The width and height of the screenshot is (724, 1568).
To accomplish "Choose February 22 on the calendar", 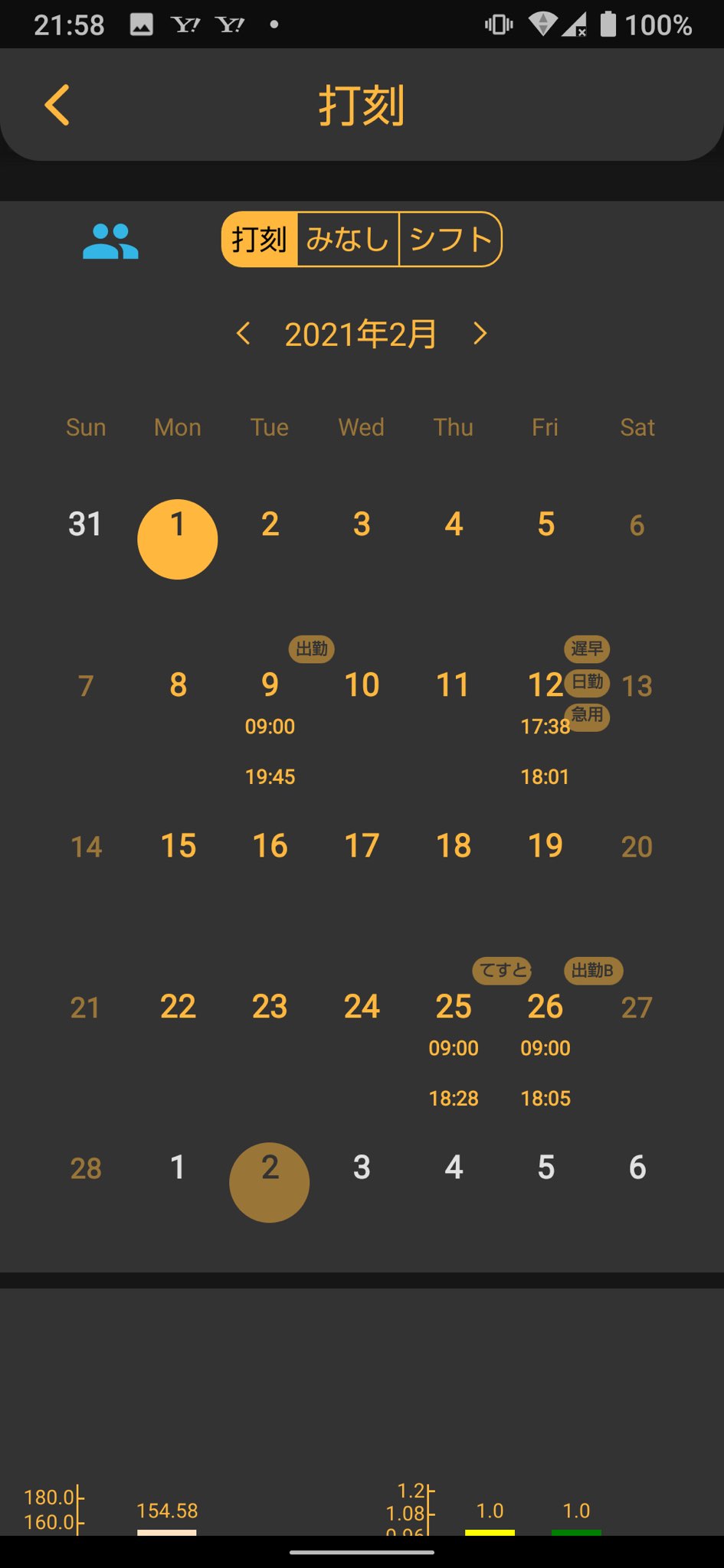I will (178, 1007).
